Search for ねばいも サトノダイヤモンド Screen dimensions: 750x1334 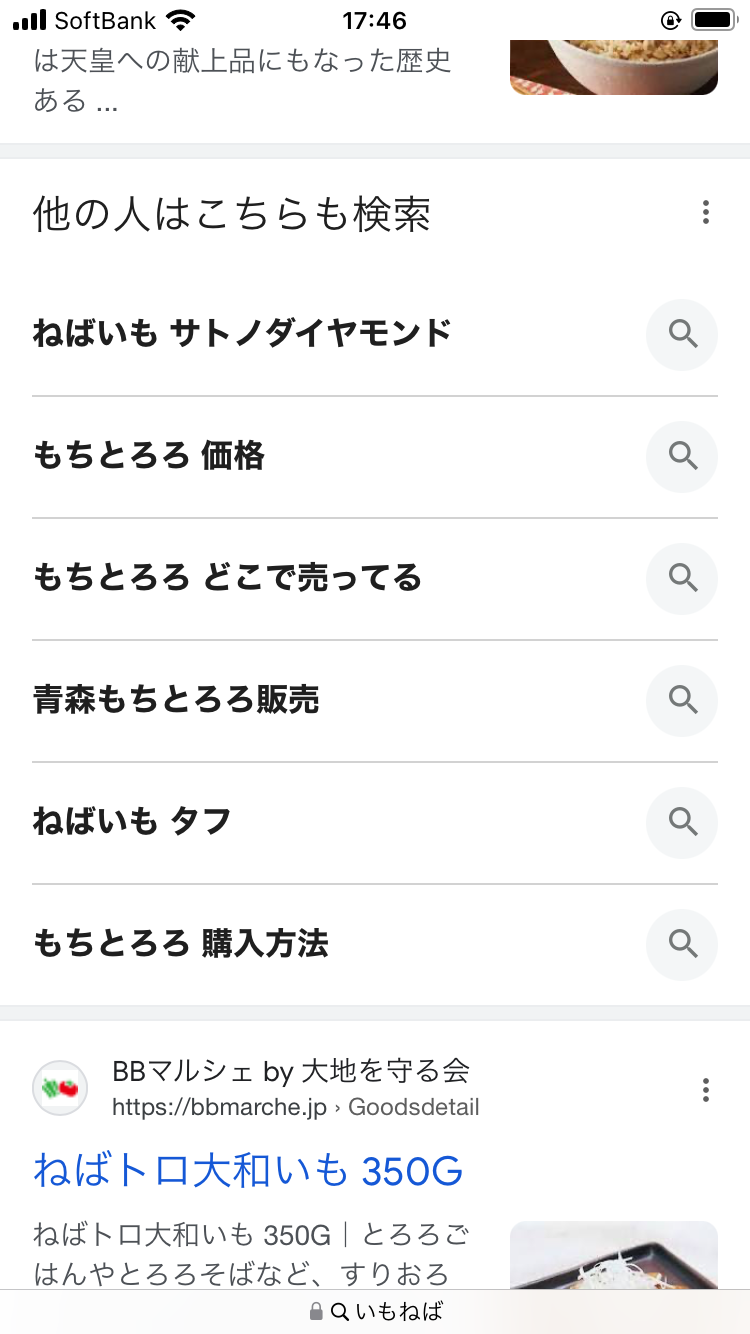[375, 334]
